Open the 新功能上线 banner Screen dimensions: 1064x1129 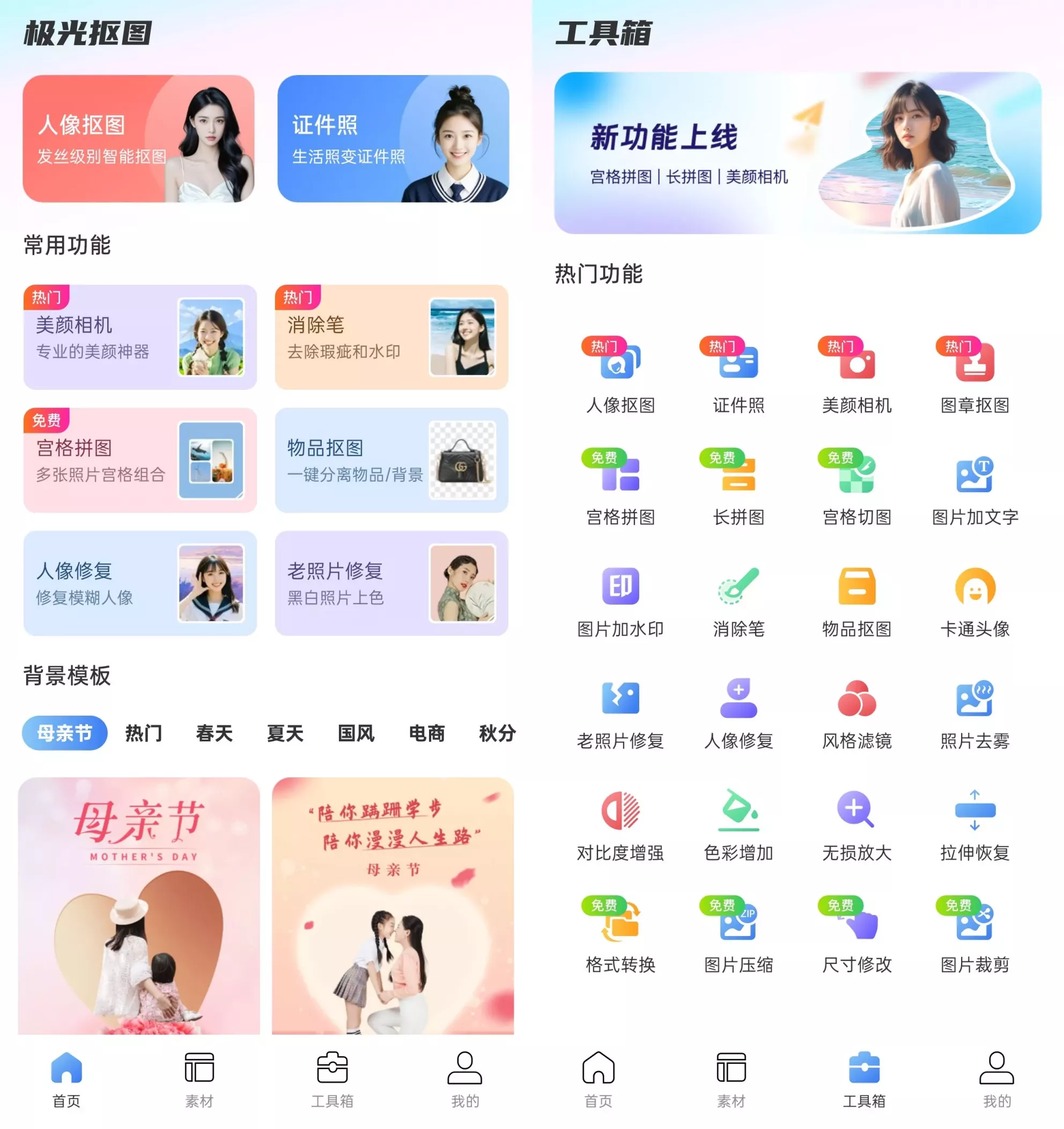point(797,153)
